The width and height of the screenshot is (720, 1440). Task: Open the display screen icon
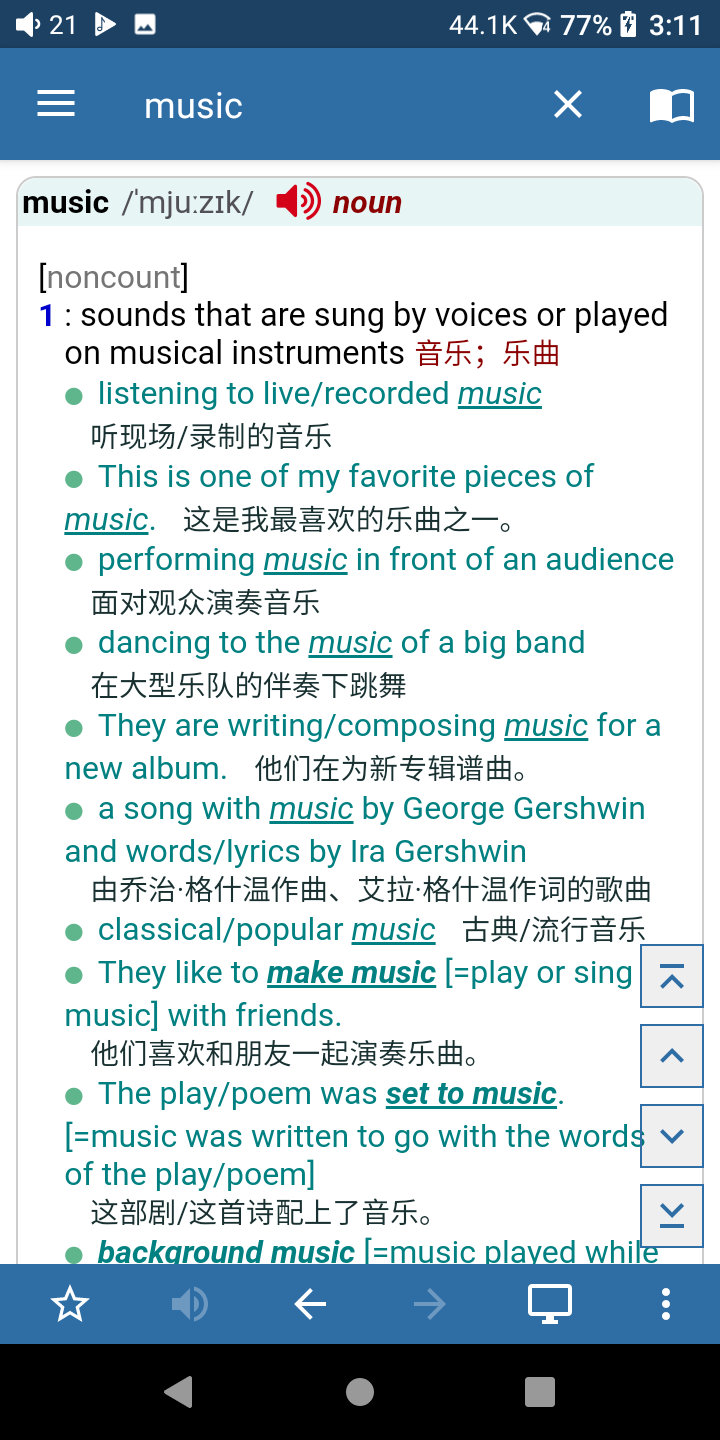click(x=550, y=1304)
